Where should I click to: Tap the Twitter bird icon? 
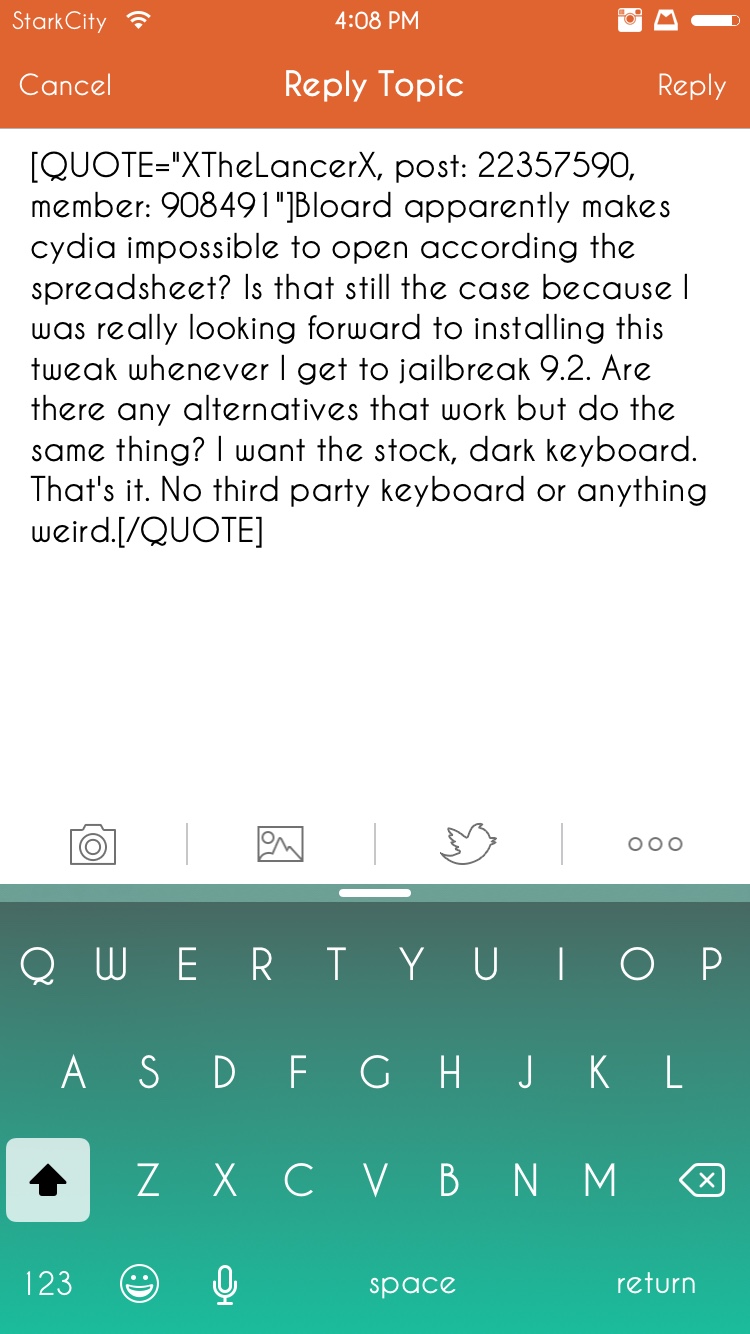468,844
